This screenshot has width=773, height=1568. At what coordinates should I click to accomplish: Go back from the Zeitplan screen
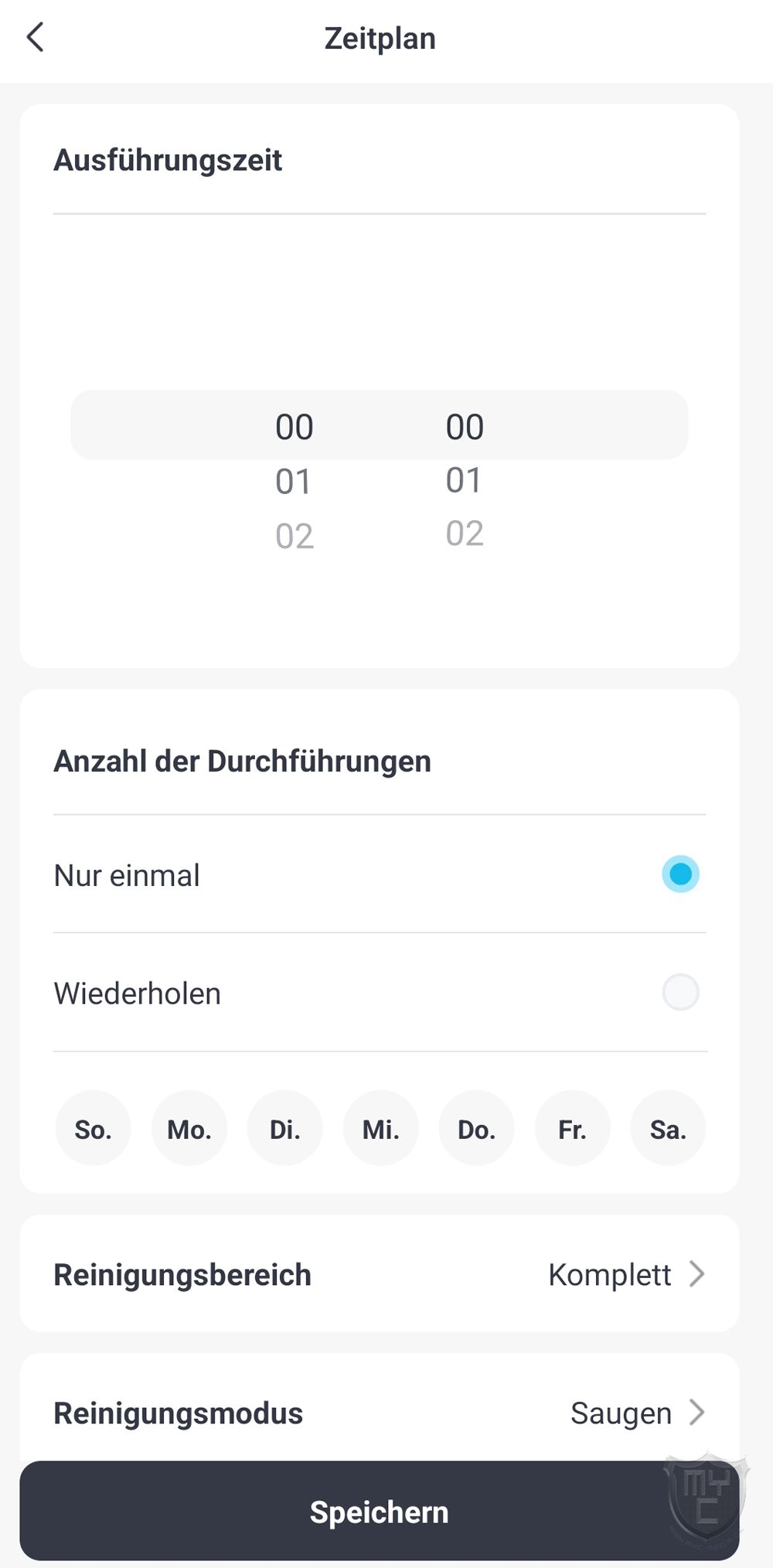(36, 37)
